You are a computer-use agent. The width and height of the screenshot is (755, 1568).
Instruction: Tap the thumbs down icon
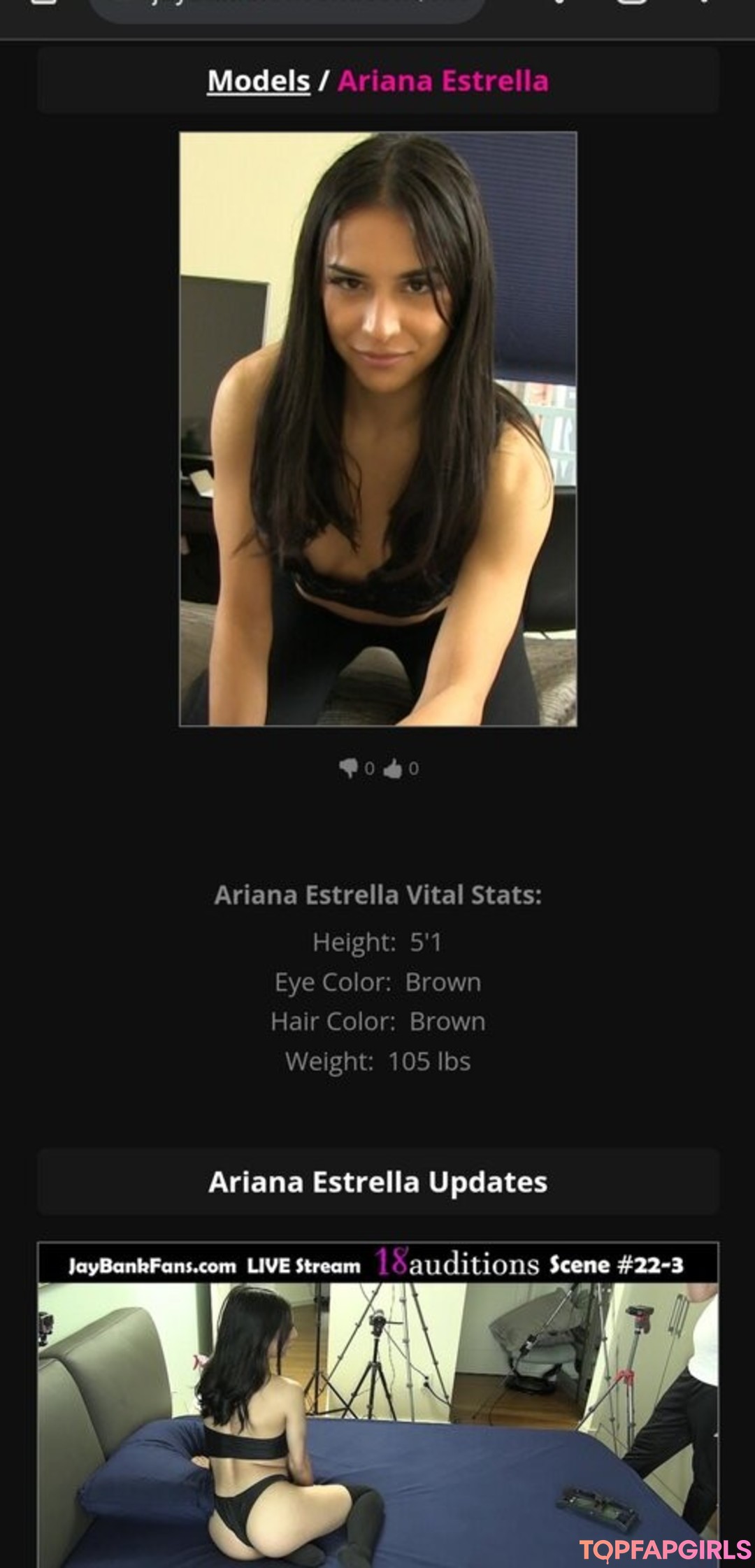tap(348, 769)
